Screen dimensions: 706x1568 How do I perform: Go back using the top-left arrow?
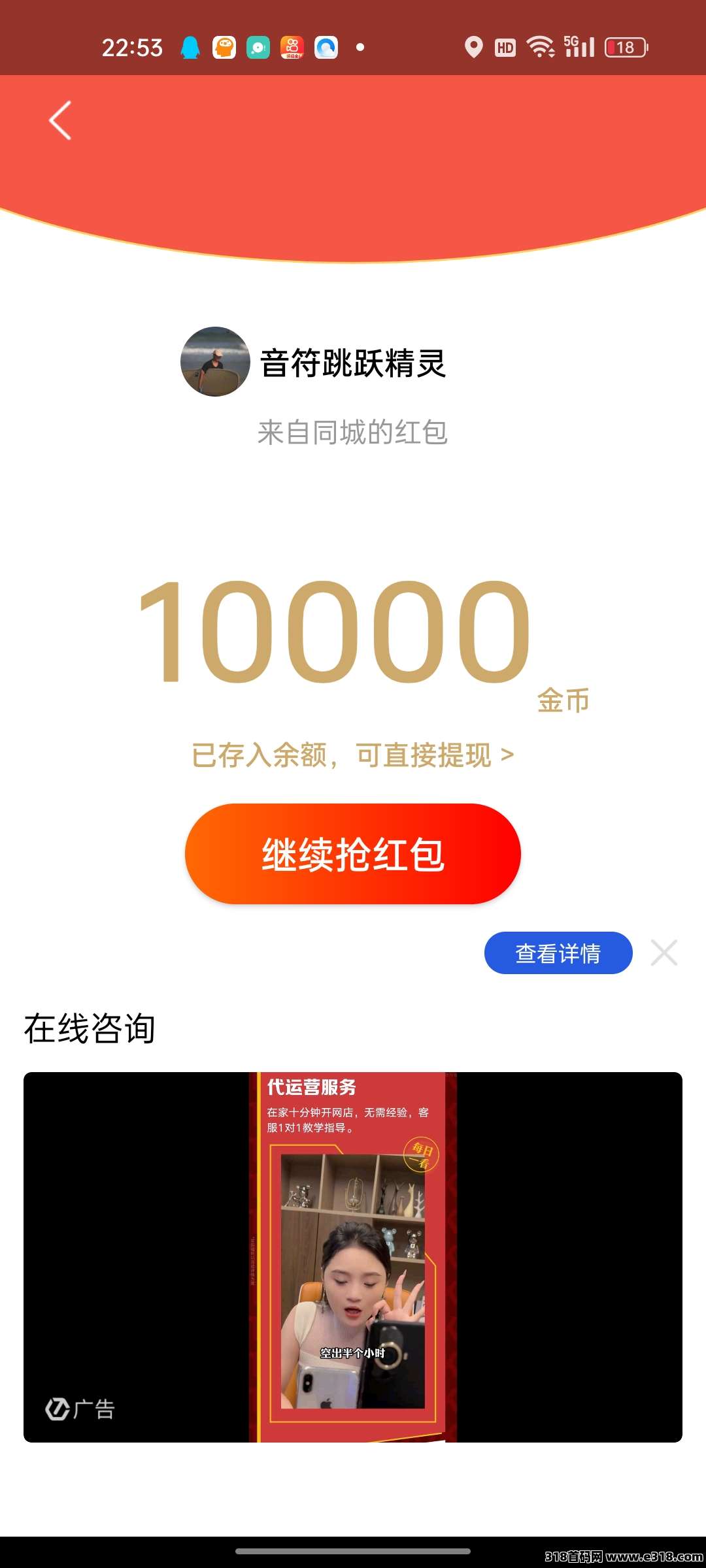(x=60, y=120)
